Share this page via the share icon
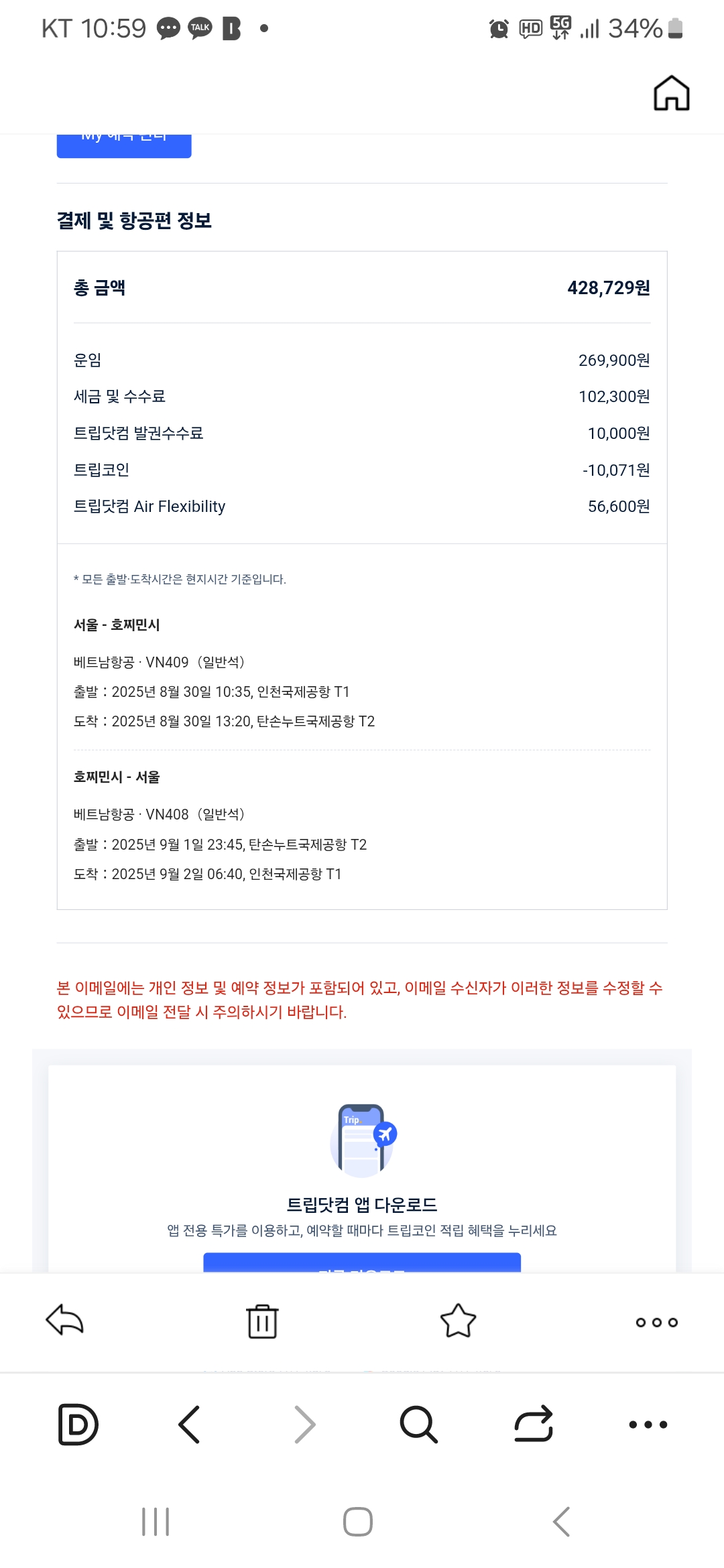 (x=534, y=1424)
